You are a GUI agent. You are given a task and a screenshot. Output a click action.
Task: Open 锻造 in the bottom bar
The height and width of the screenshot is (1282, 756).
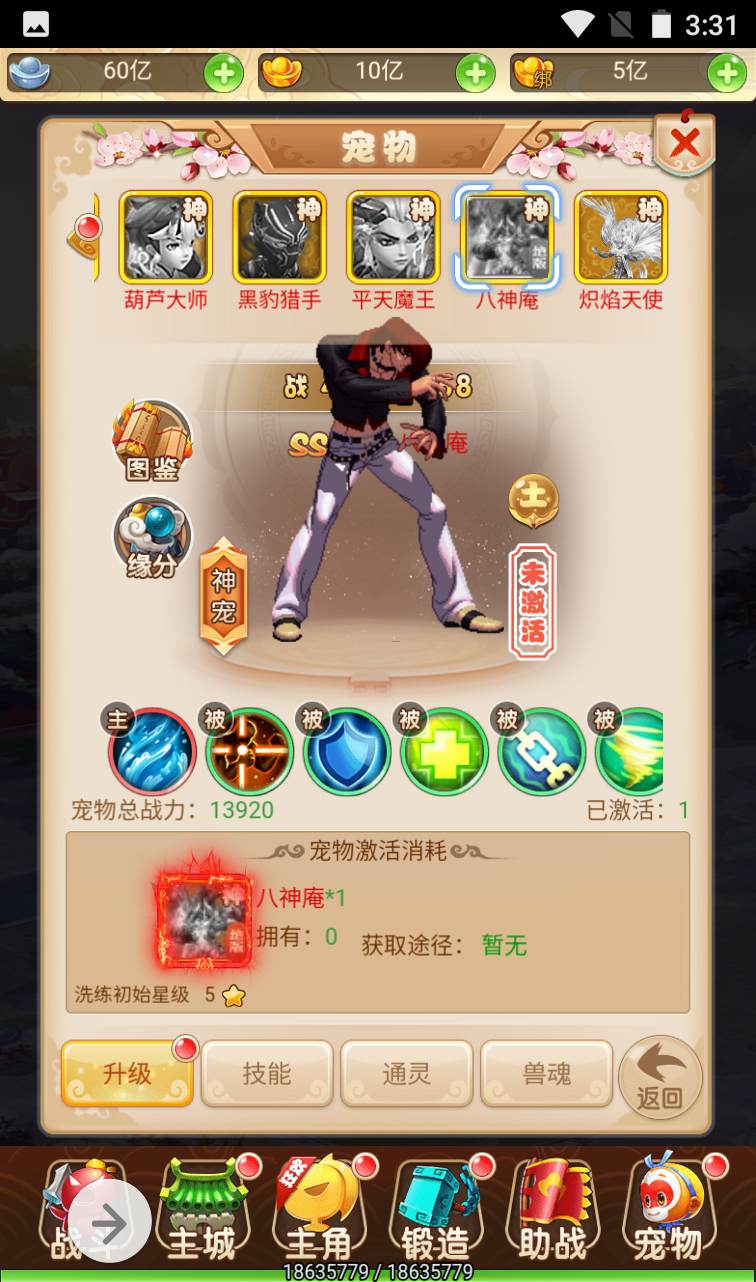pos(436,1212)
